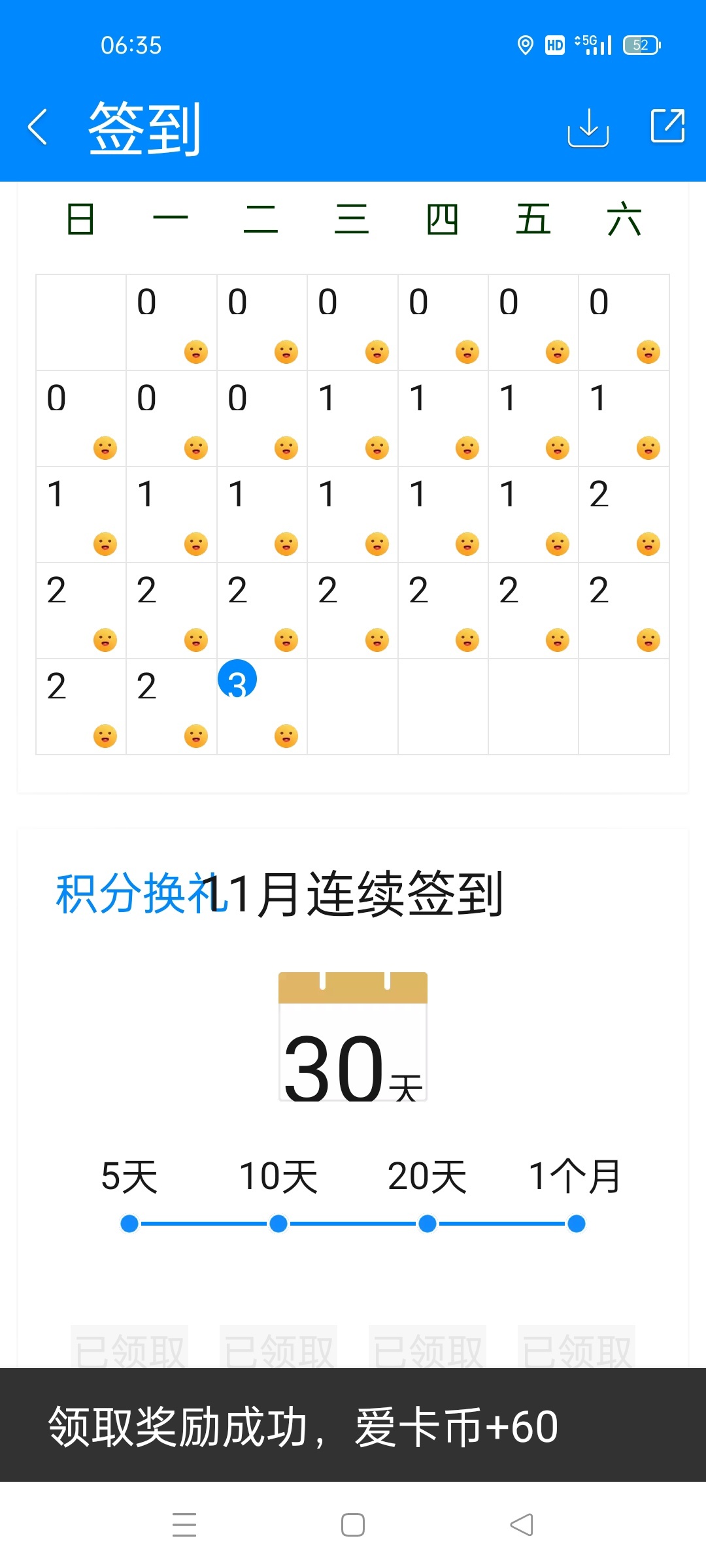Tap the download icon in the header
Screen dimensions: 706x1568
coord(588,127)
